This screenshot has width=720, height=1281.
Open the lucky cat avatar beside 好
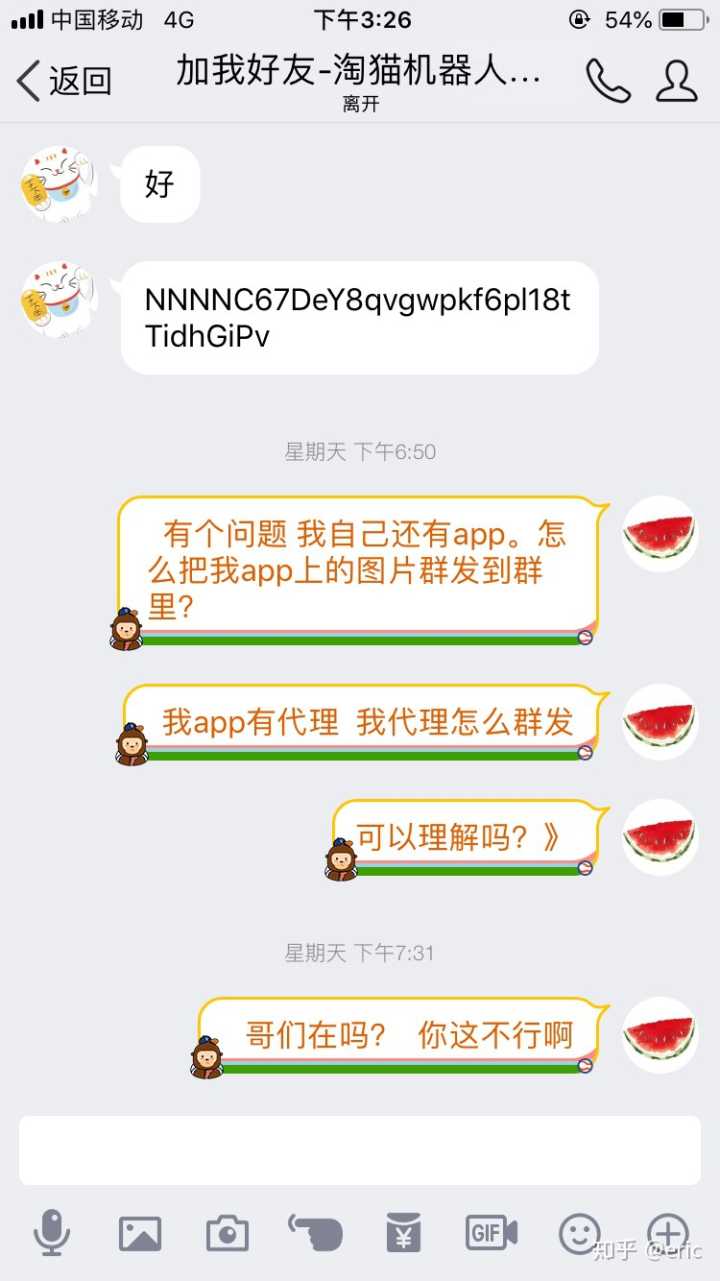tap(59, 184)
